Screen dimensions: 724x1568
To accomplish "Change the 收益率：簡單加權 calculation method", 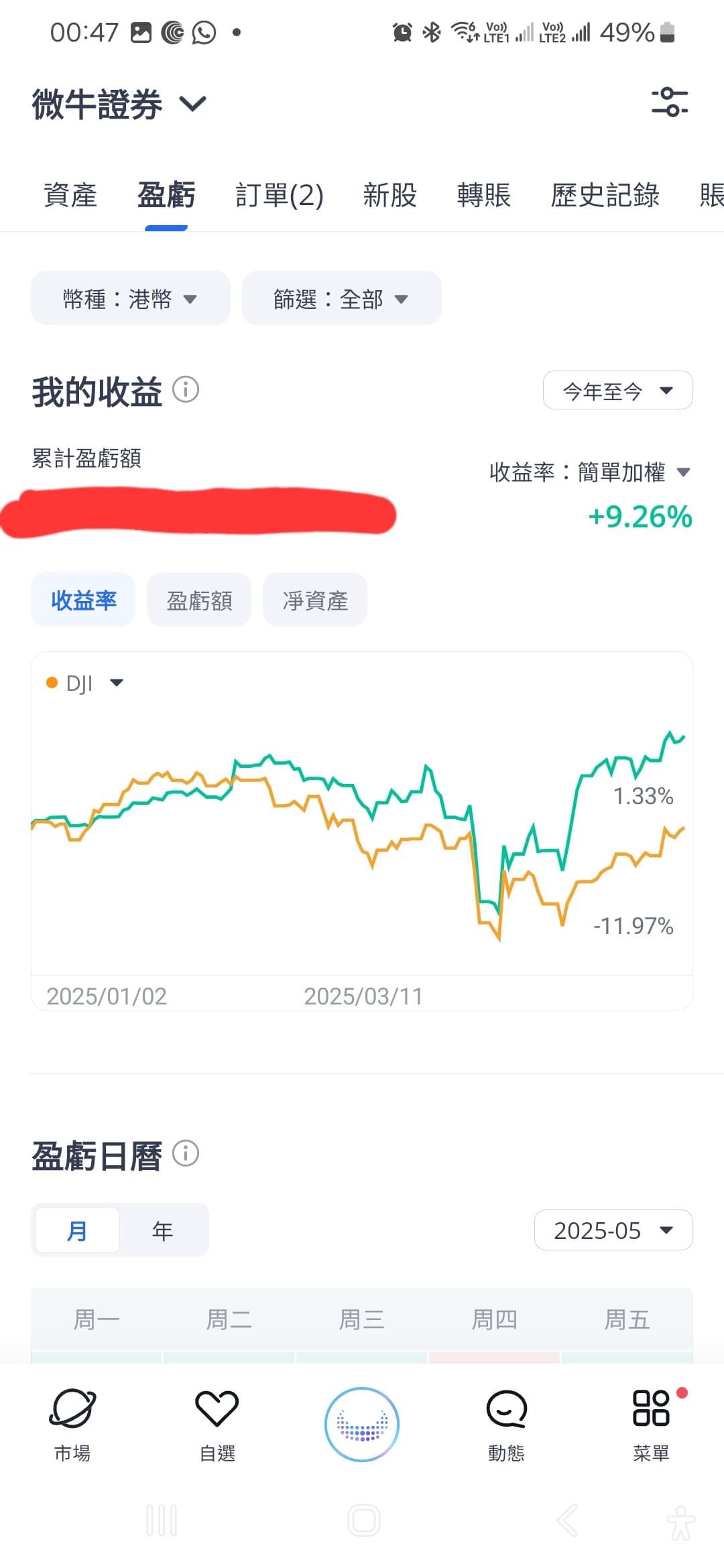I will pos(589,472).
